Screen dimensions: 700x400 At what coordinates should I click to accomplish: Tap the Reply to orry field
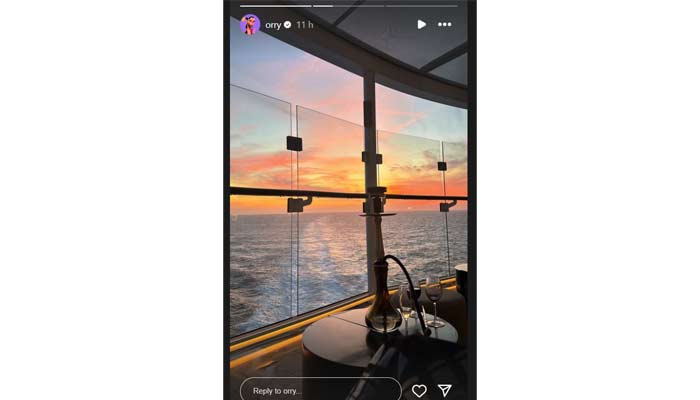[x=318, y=390]
